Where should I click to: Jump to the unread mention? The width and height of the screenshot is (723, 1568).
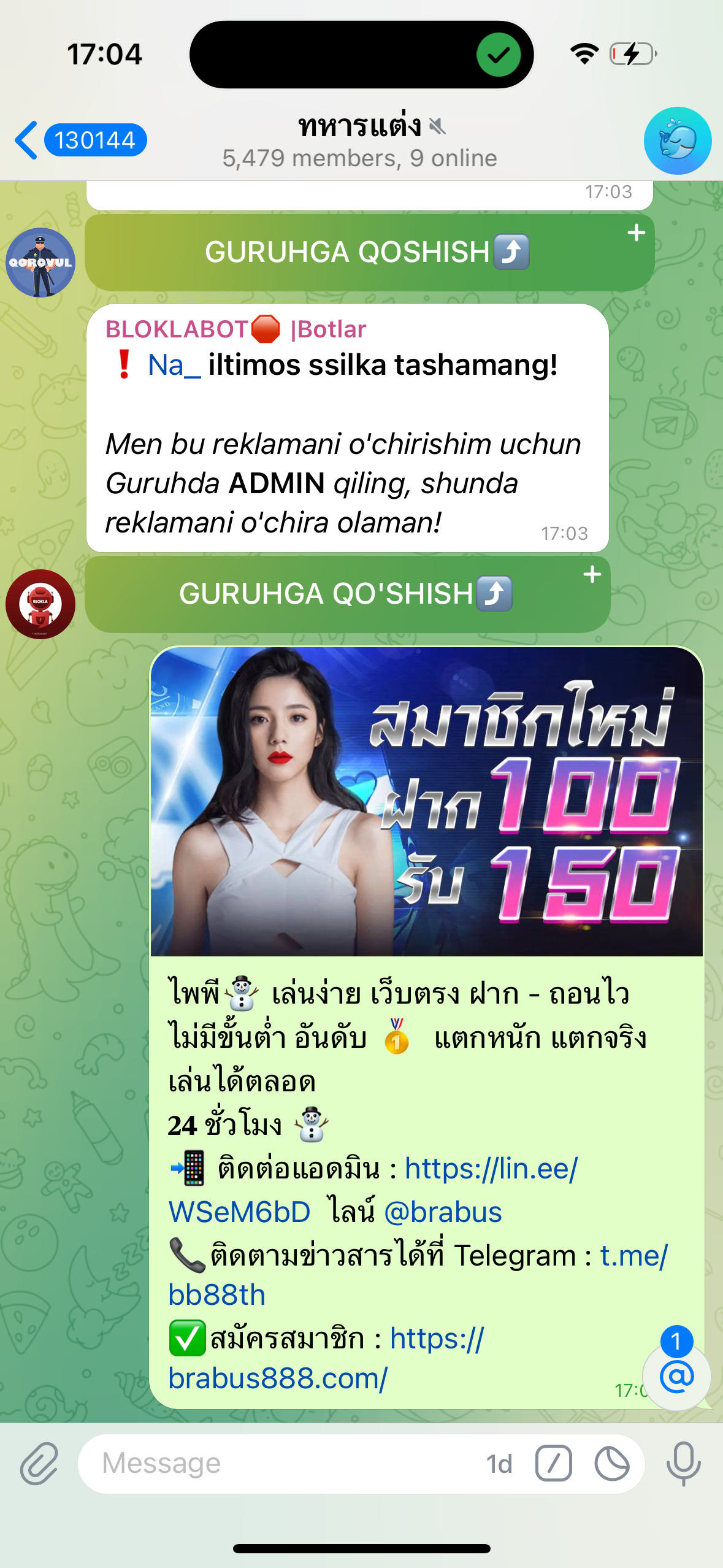[676, 1377]
